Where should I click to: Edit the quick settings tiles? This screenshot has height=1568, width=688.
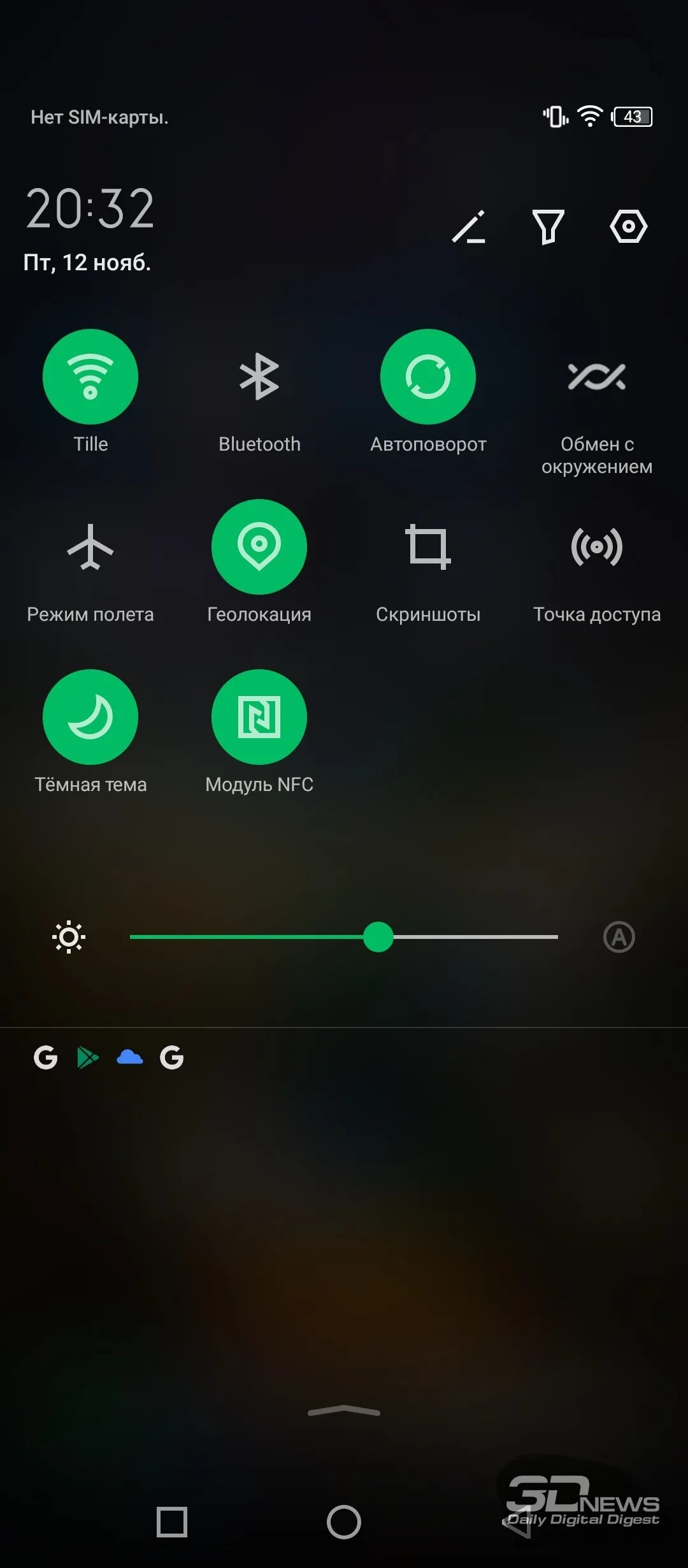469,227
